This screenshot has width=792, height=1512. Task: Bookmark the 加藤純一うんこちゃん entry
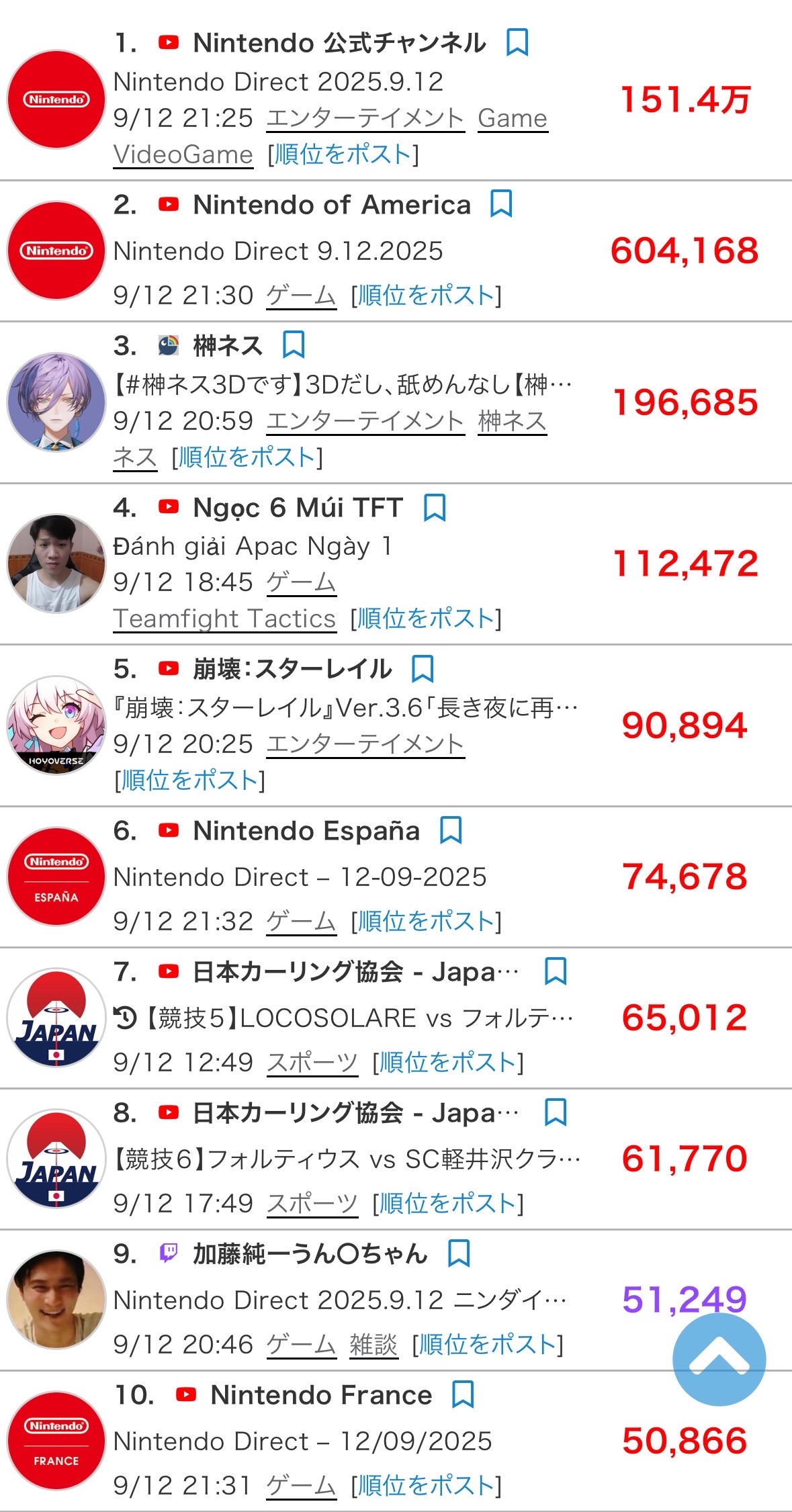pyautogui.click(x=458, y=1253)
